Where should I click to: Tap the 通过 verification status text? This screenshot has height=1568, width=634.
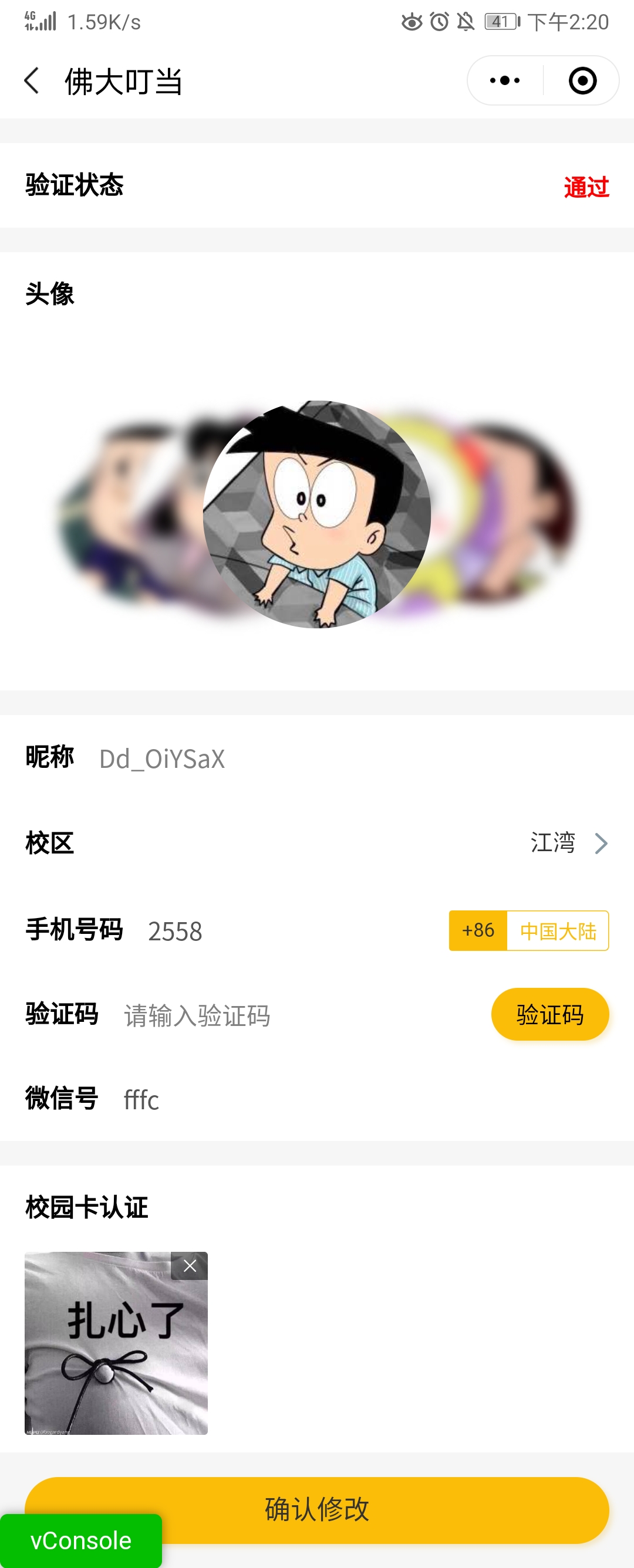pos(586,187)
